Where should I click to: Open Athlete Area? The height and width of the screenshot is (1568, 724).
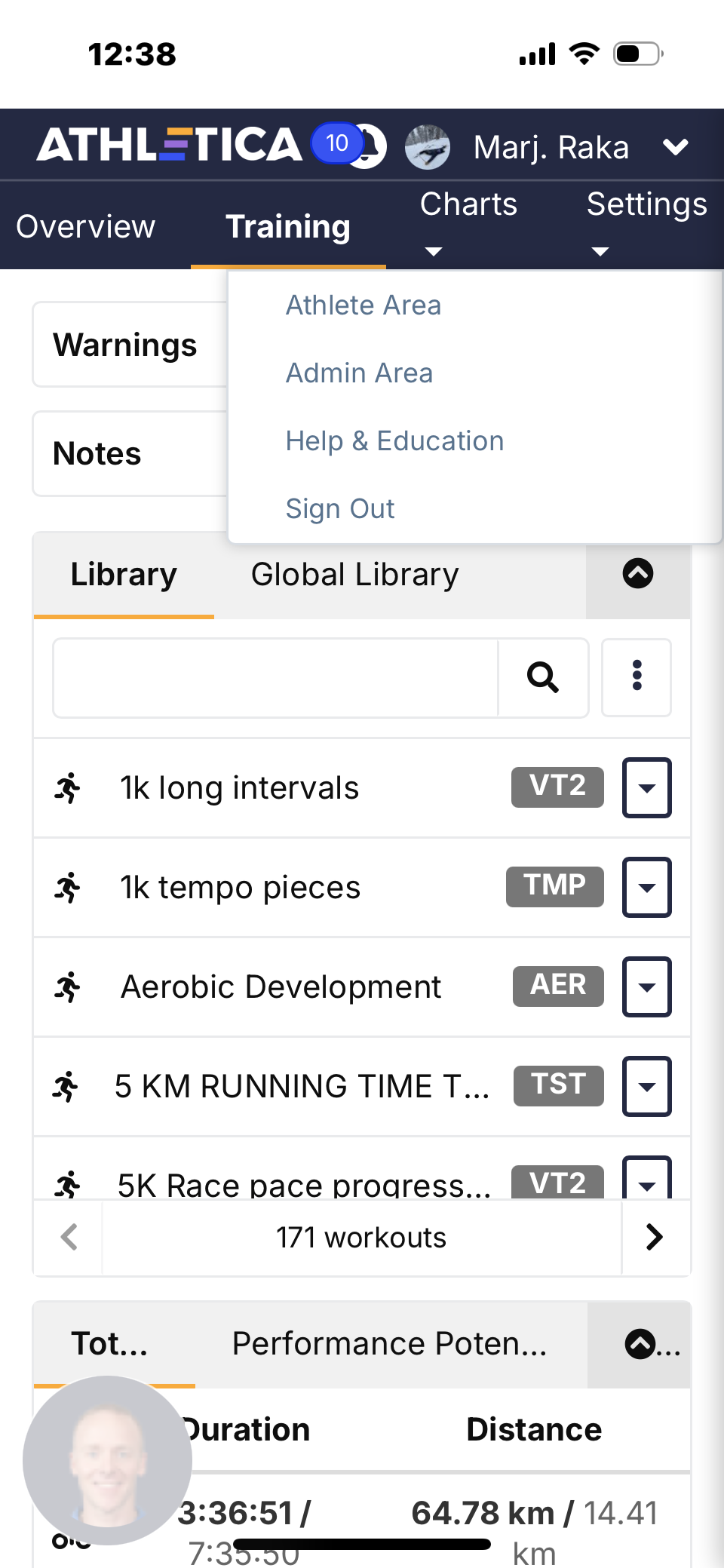coord(363,305)
